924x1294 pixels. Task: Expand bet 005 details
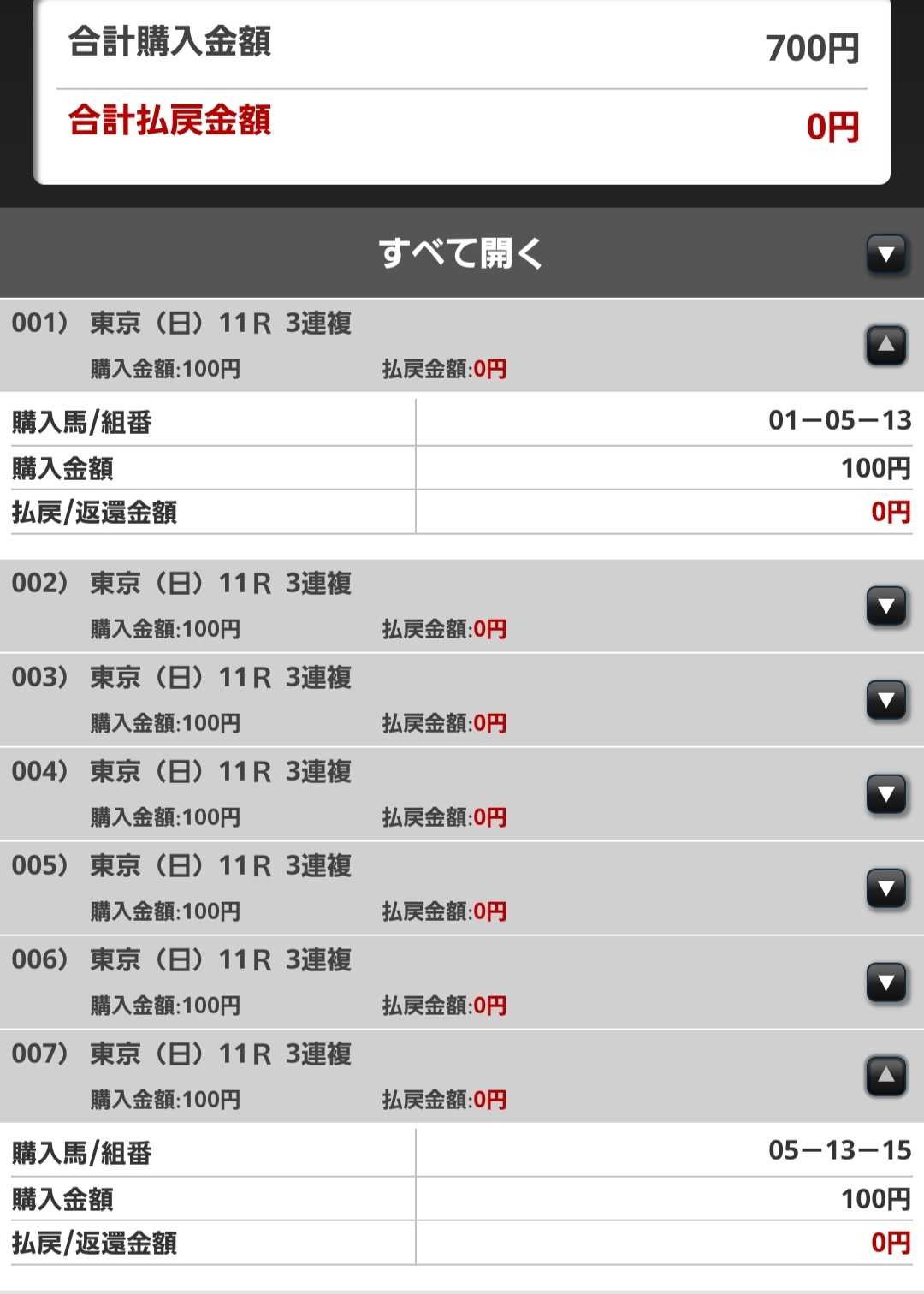point(886,888)
